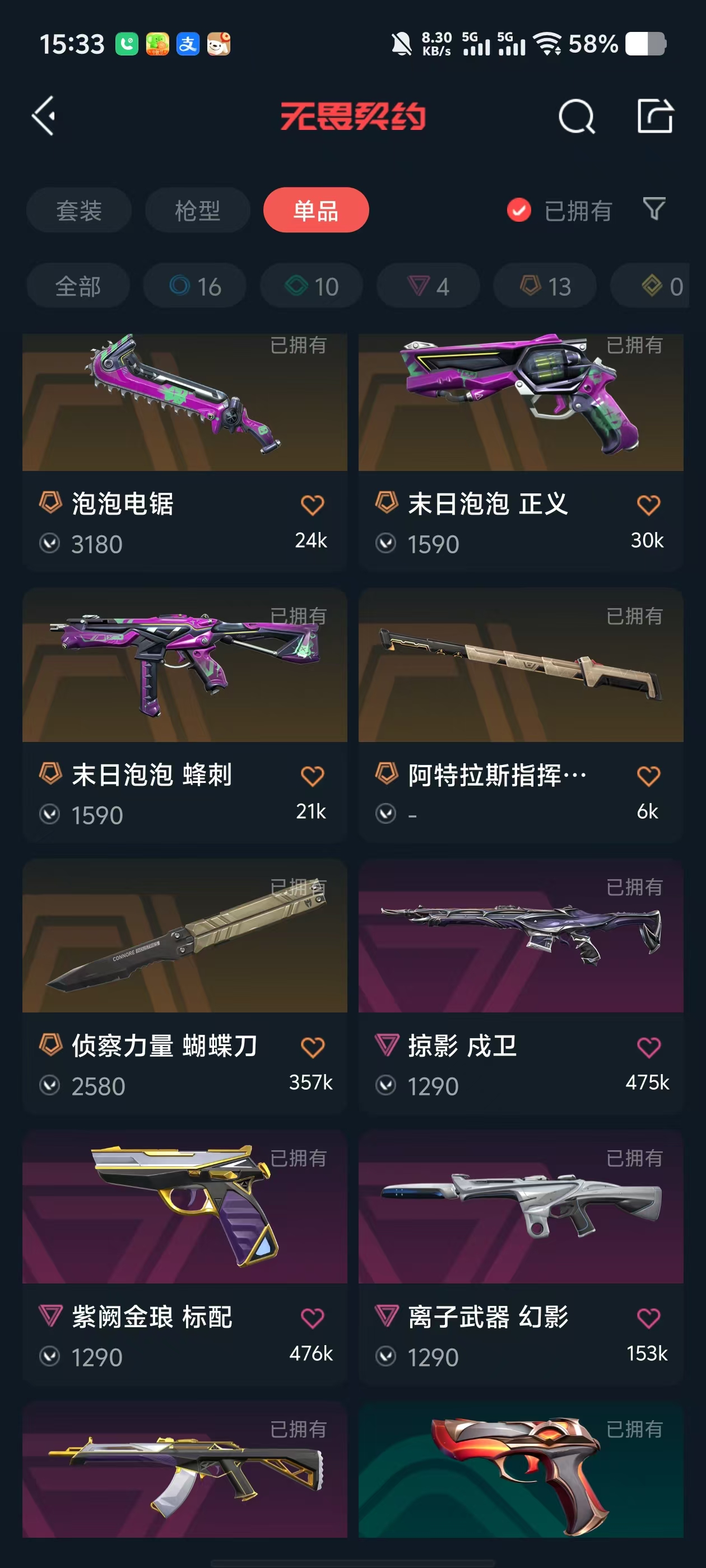Like the 掠影 戍卫 skin
The image size is (706, 1568).
click(x=648, y=1048)
